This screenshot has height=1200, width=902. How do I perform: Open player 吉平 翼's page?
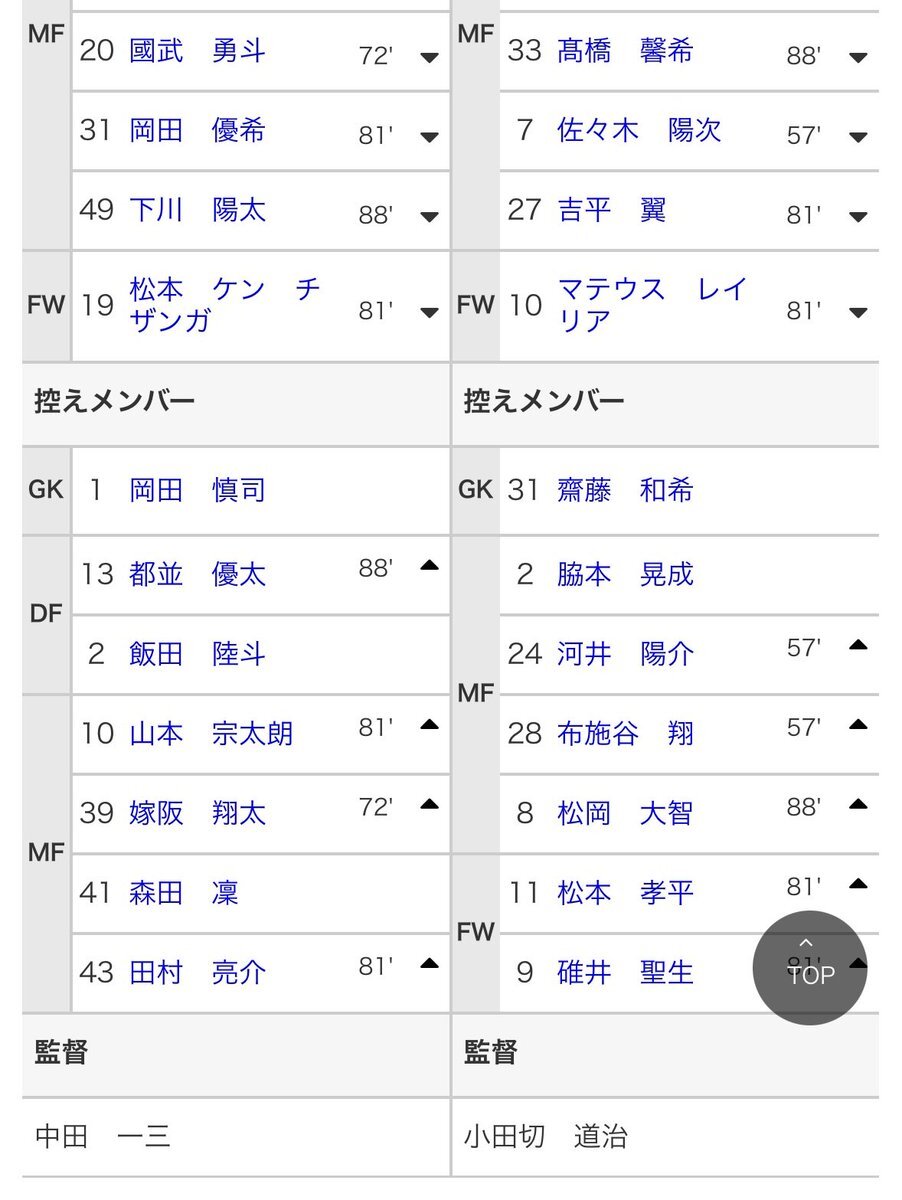(x=611, y=210)
